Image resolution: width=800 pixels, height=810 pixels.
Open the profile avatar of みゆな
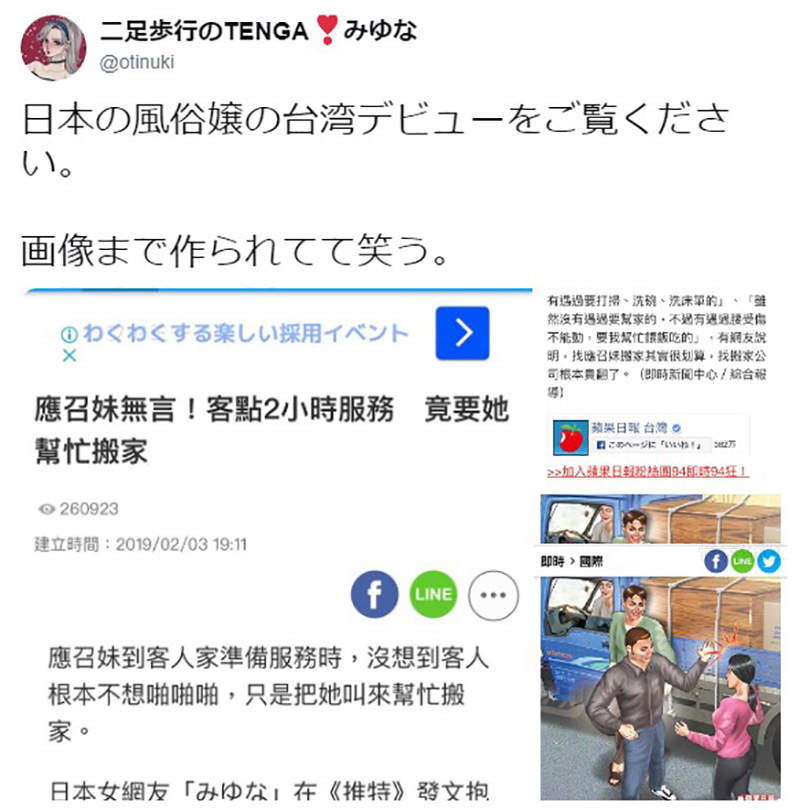53,47
